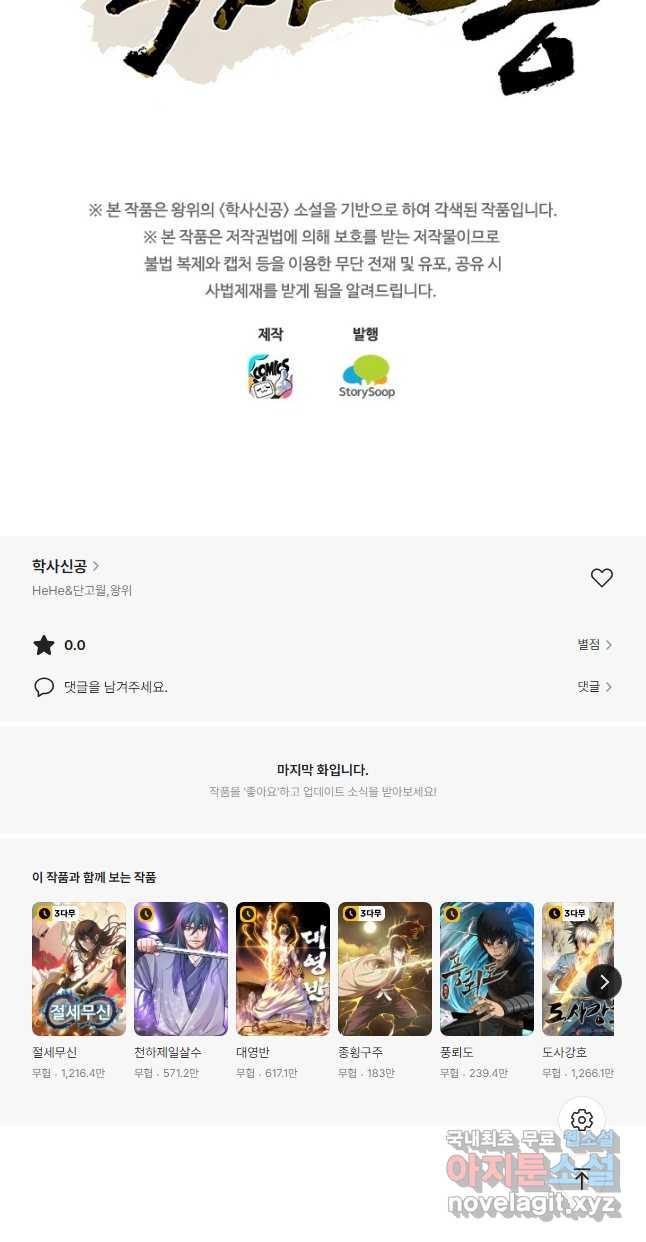Open the 학사신공 series page
This screenshot has width=646, height=1242.
tap(65, 566)
